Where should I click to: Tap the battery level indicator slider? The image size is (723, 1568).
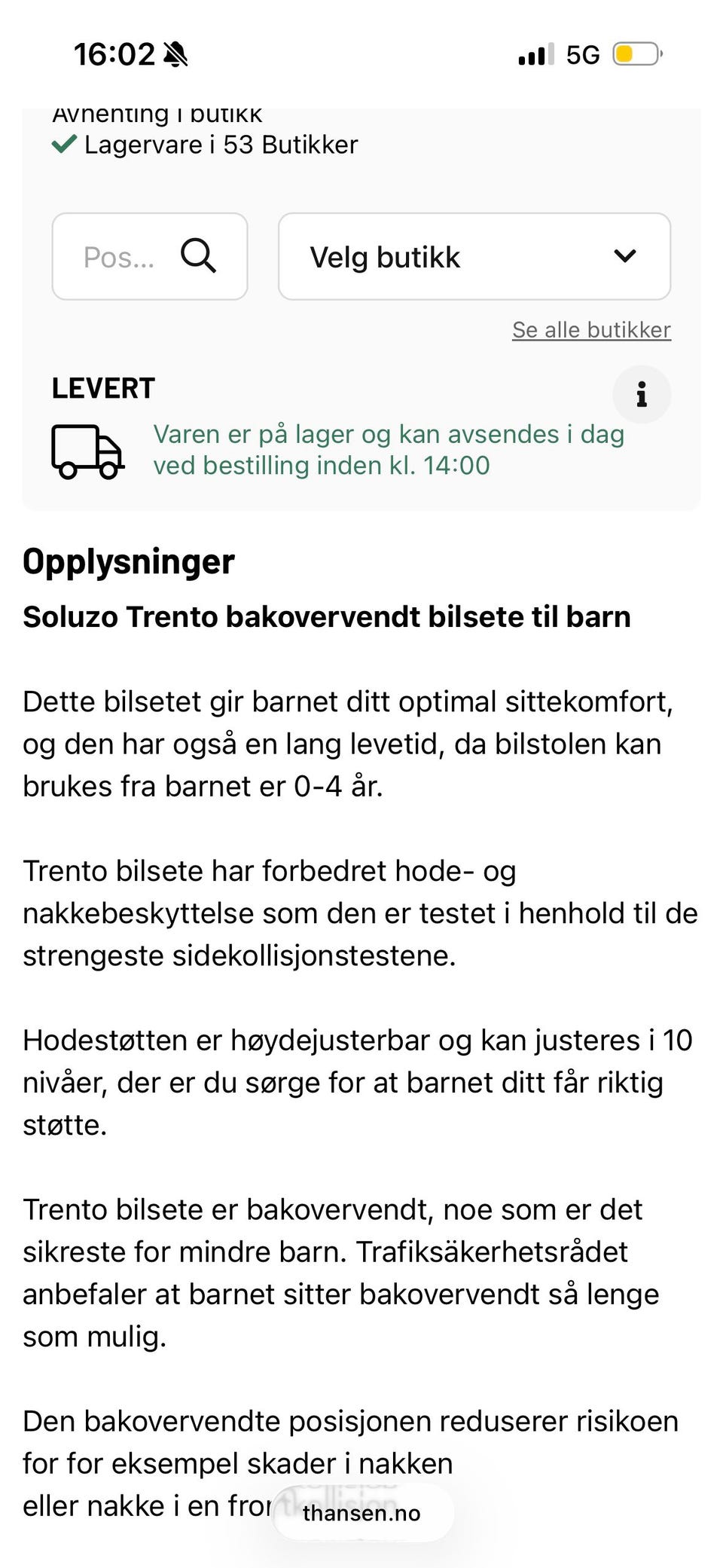click(x=636, y=53)
